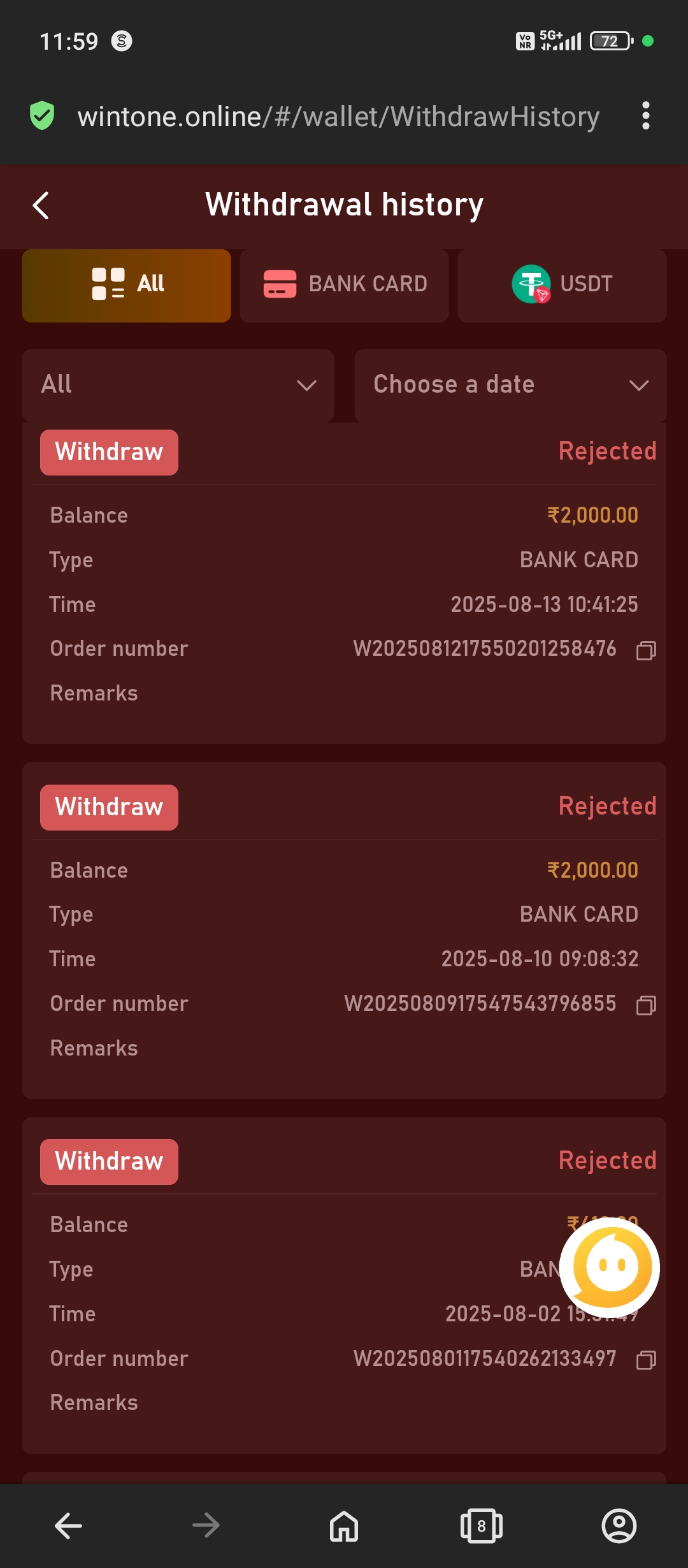Copy order number W2025080917547543796855
This screenshot has width=688, height=1568.
pos(646,1005)
